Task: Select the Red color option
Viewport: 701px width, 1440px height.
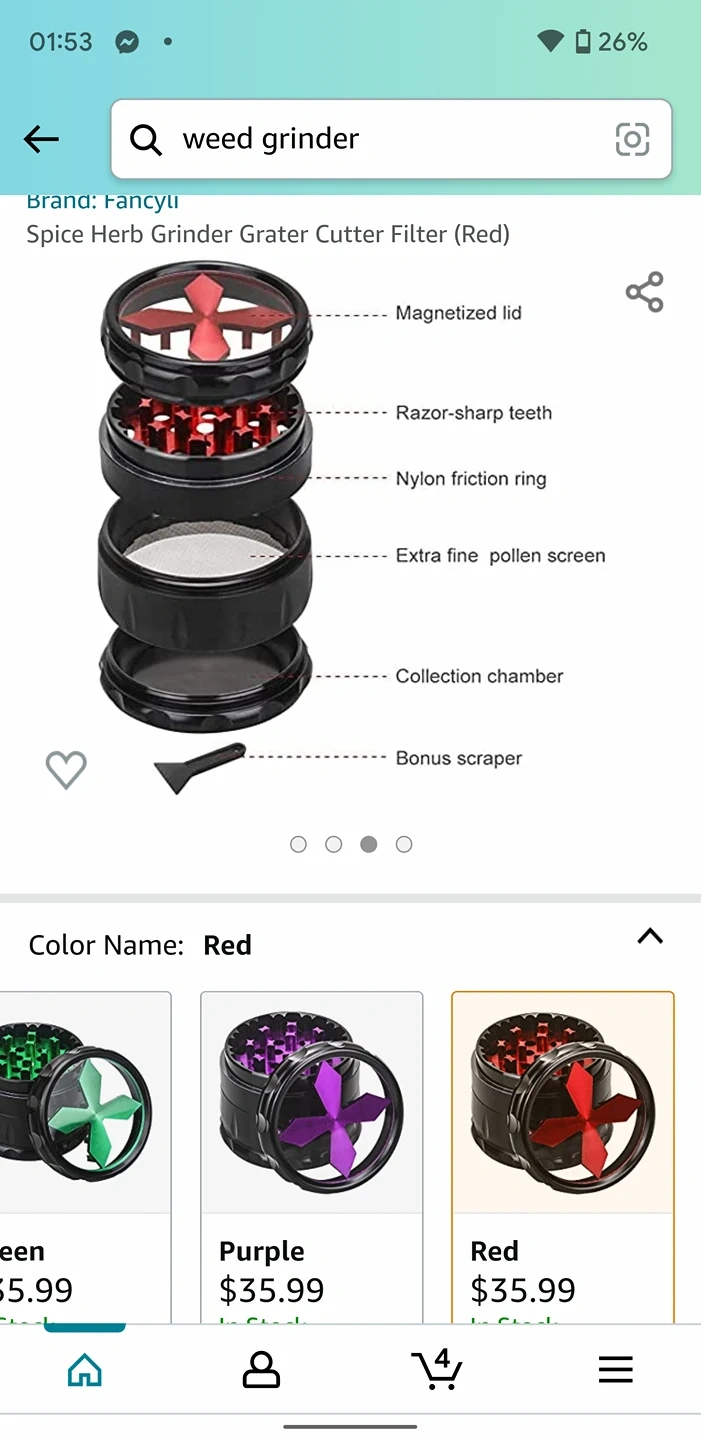Action: click(x=563, y=1155)
